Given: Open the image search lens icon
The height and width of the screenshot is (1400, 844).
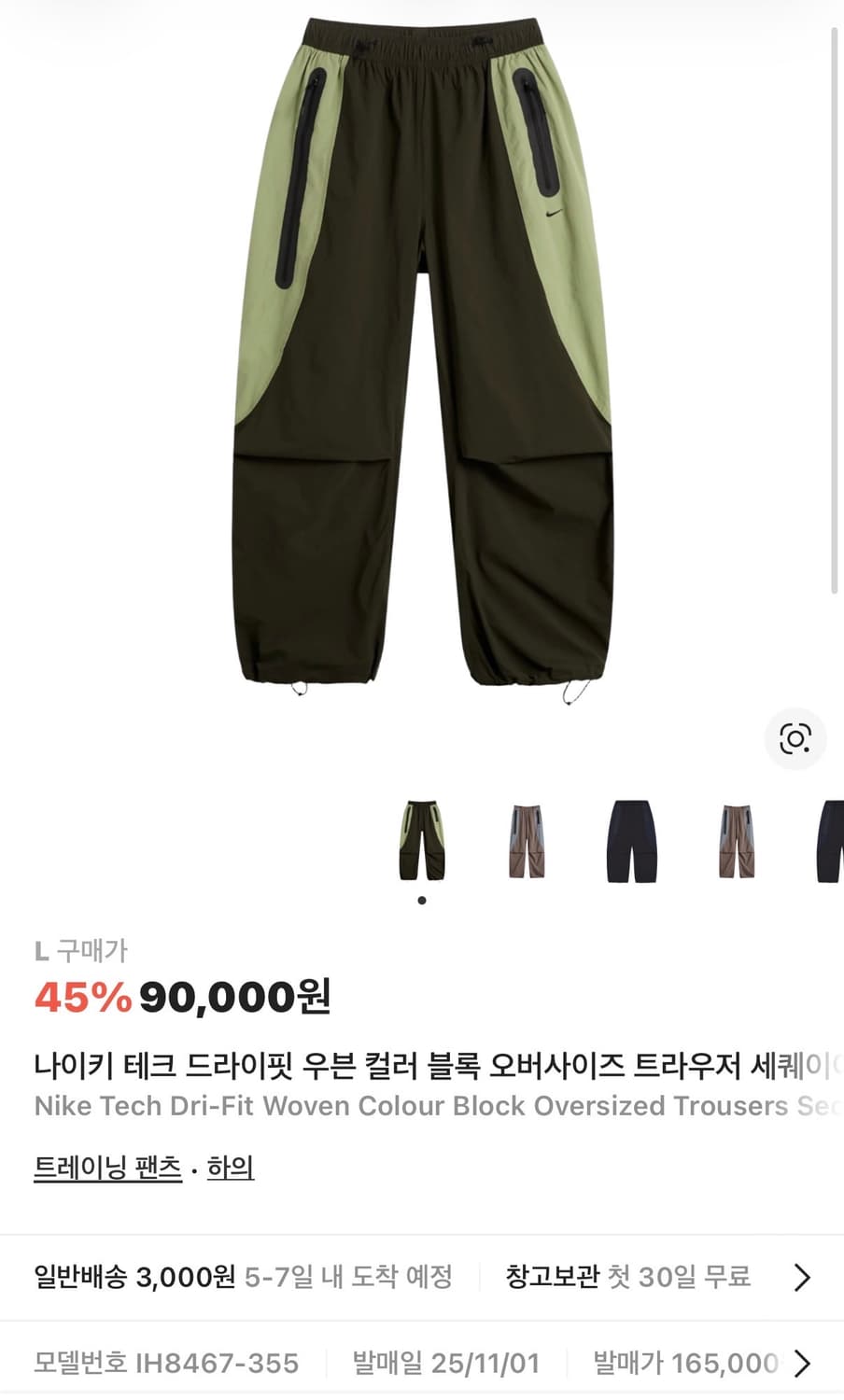Looking at the screenshot, I should (795, 739).
